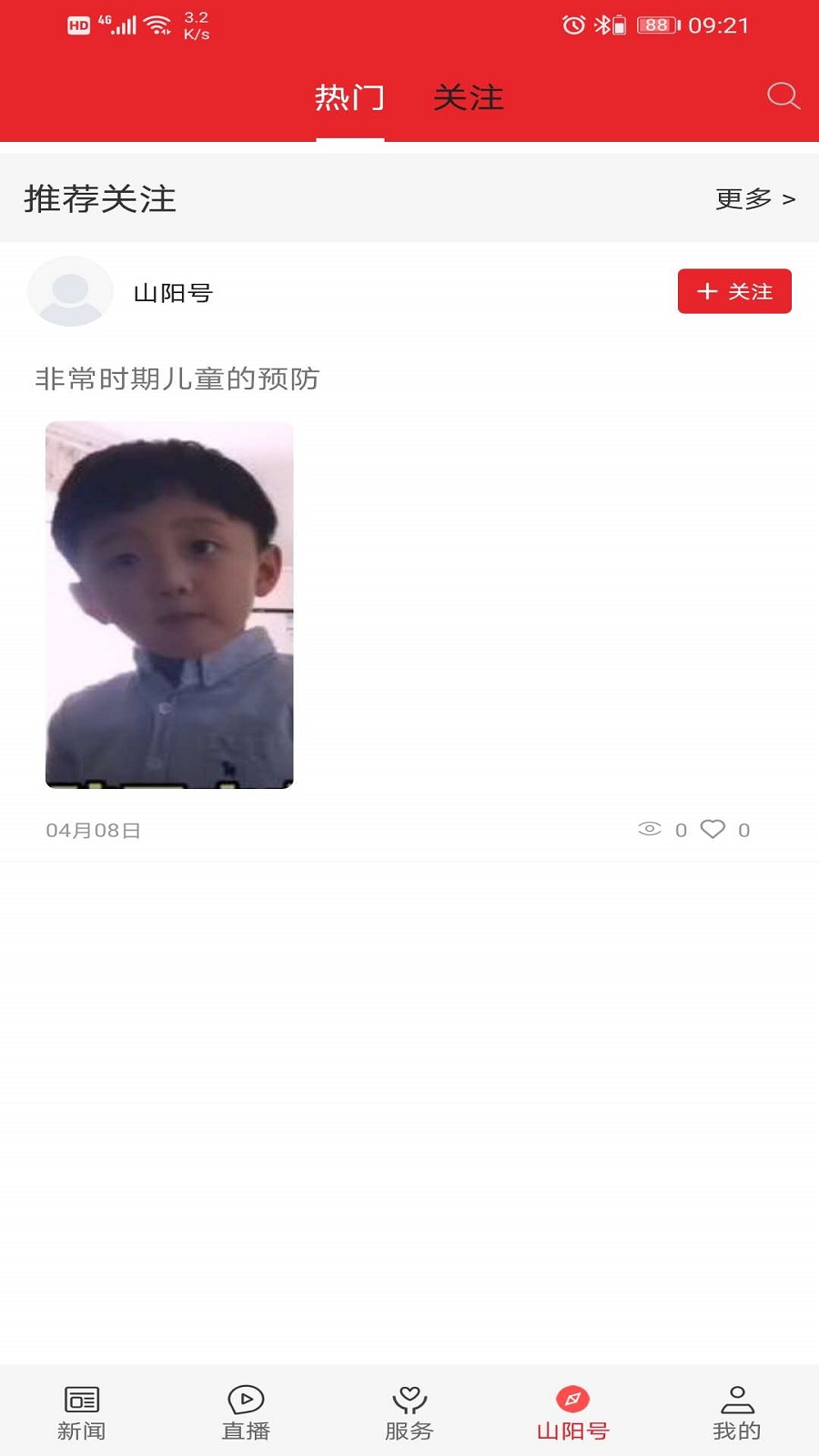Open the 服务 tab
This screenshot has width=819, height=1456.
point(409,1412)
